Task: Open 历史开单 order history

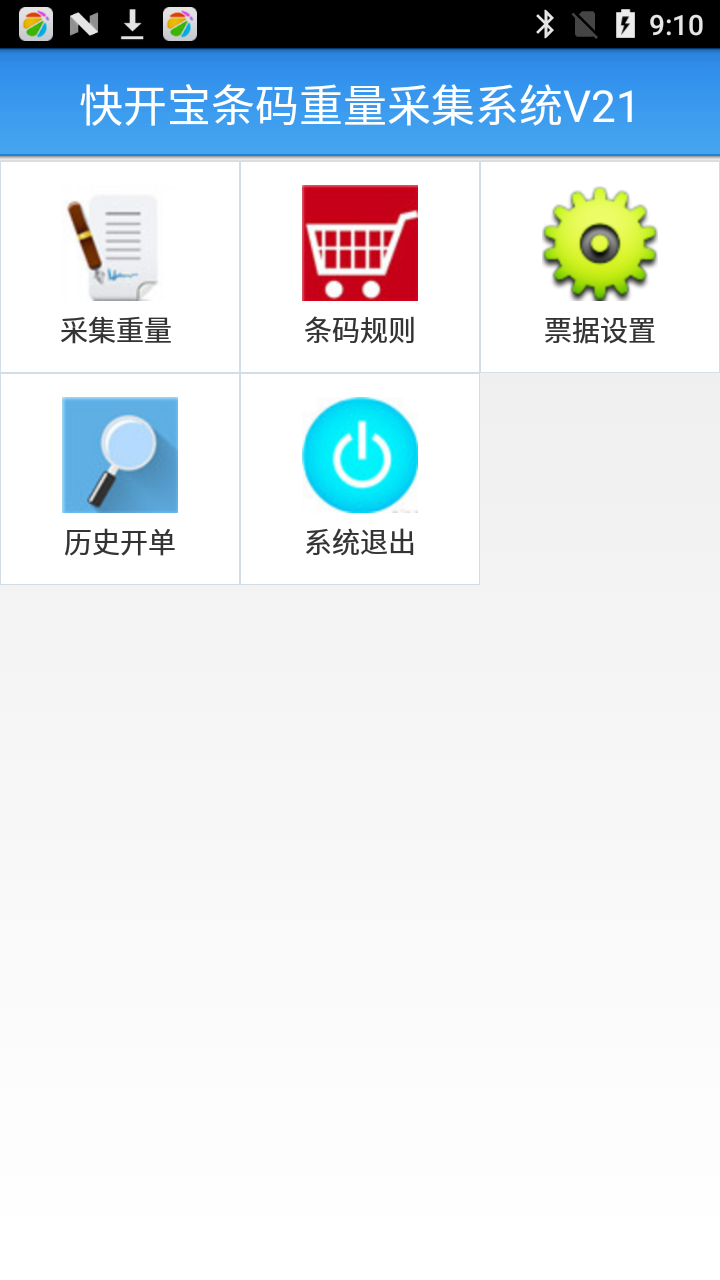Action: click(x=120, y=479)
